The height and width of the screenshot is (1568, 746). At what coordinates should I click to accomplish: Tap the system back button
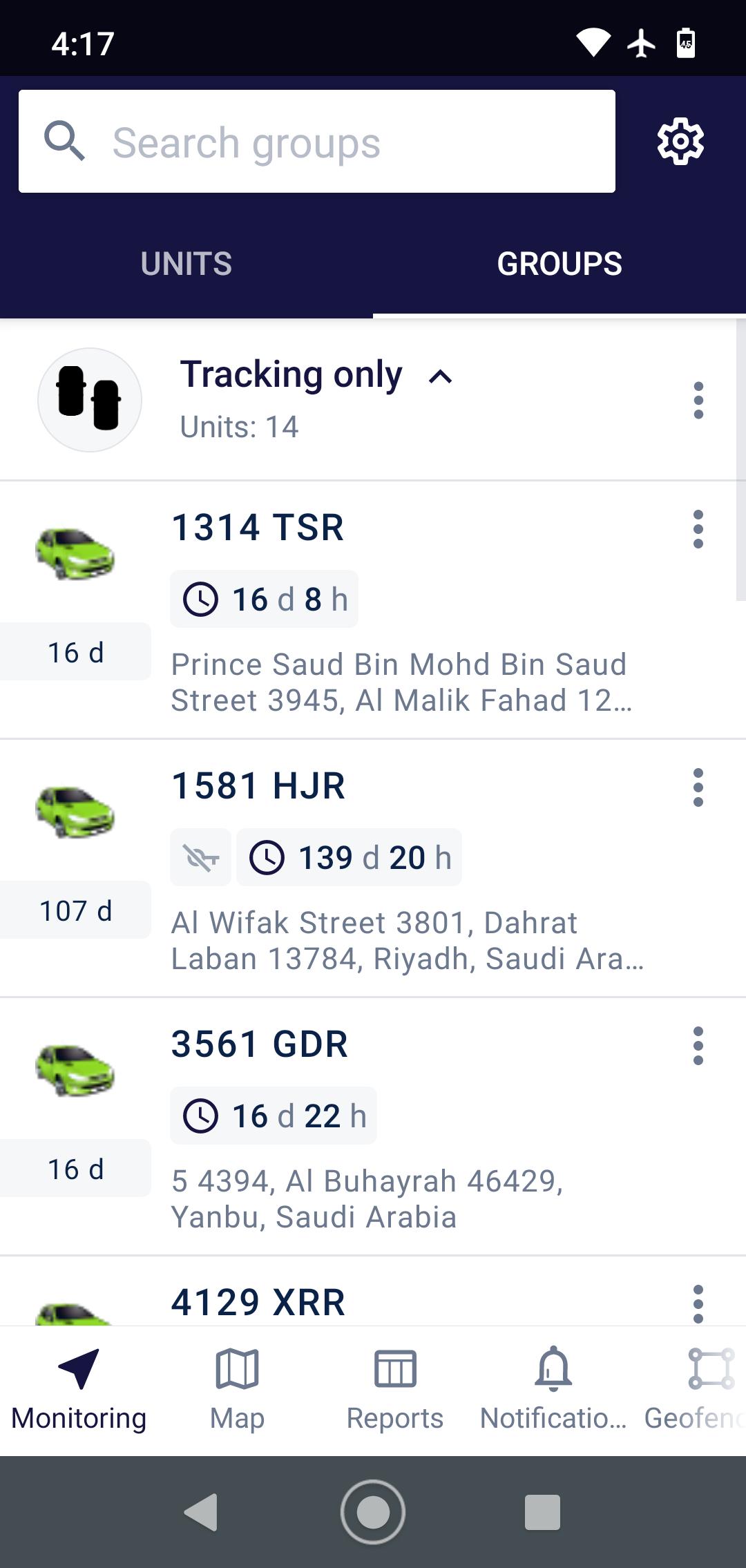click(x=202, y=1512)
